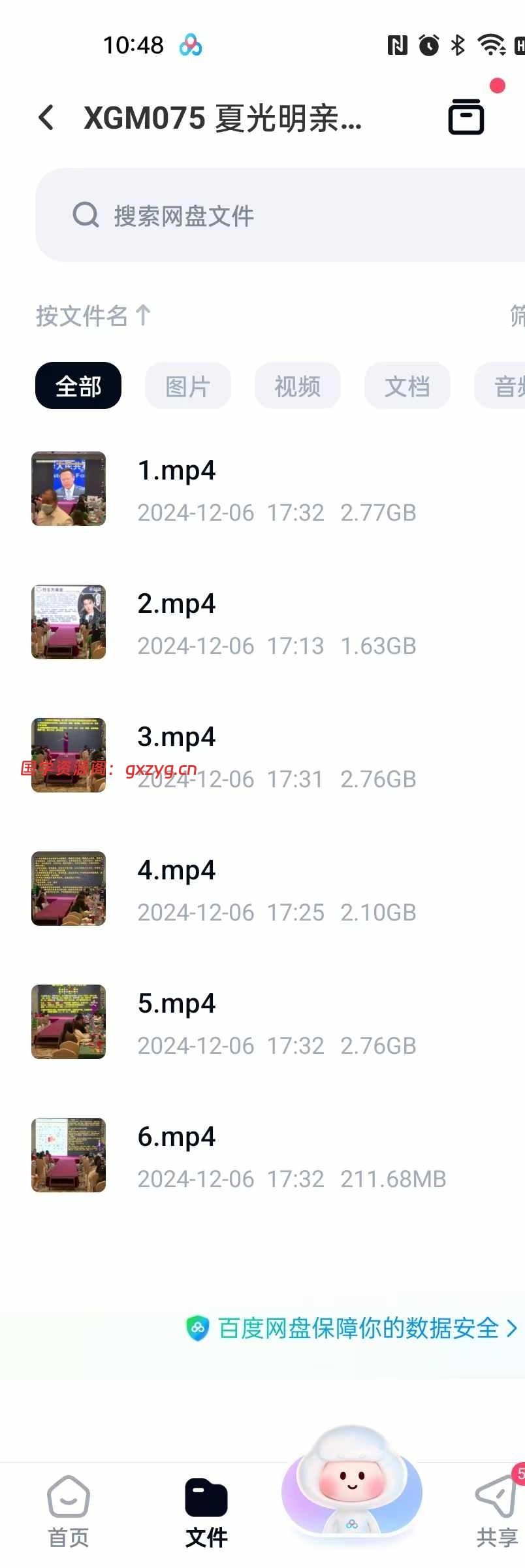Open the transfer list icon
This screenshot has width=525, height=1568.
(466, 118)
